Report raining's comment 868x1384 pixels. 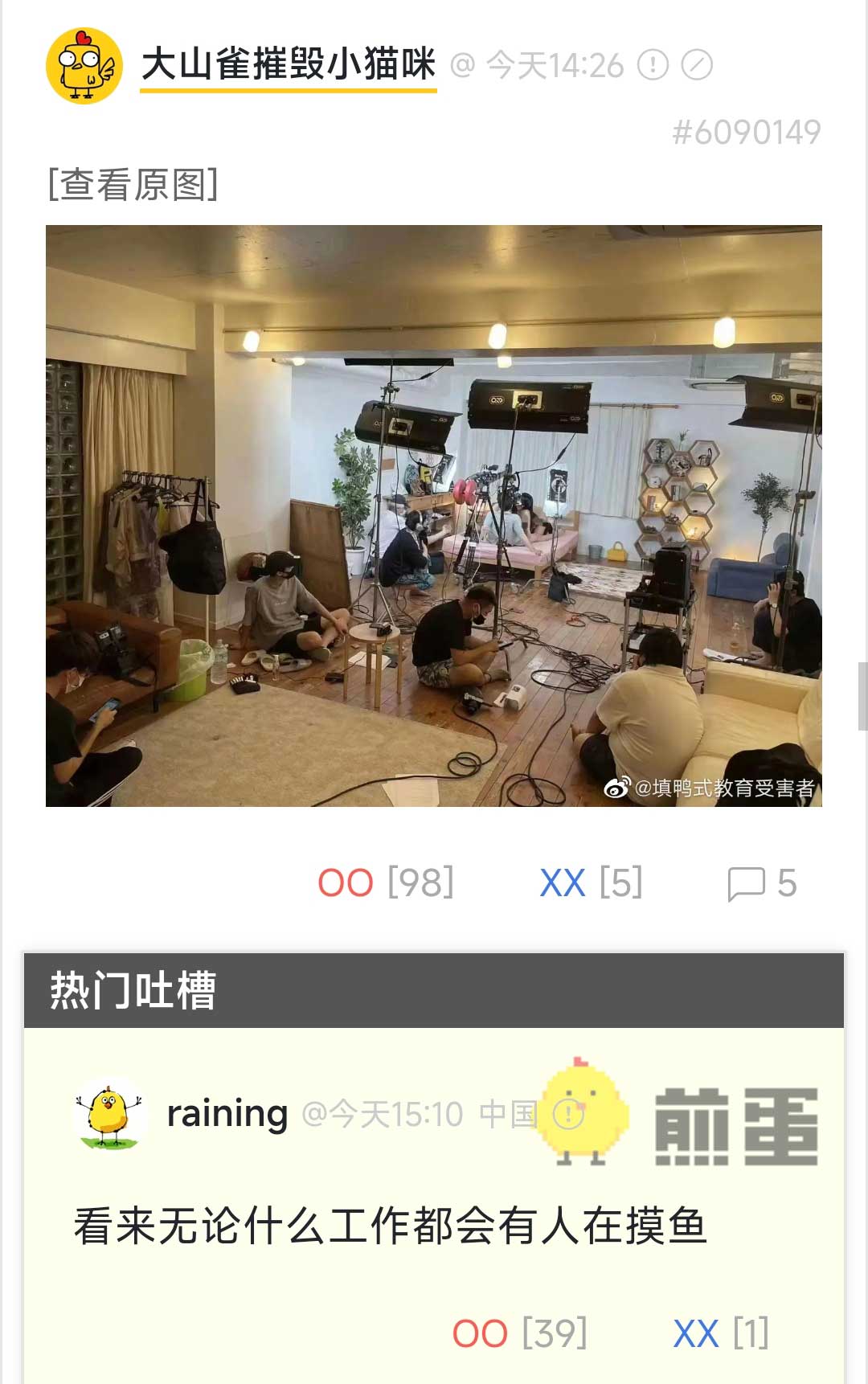(x=568, y=1114)
